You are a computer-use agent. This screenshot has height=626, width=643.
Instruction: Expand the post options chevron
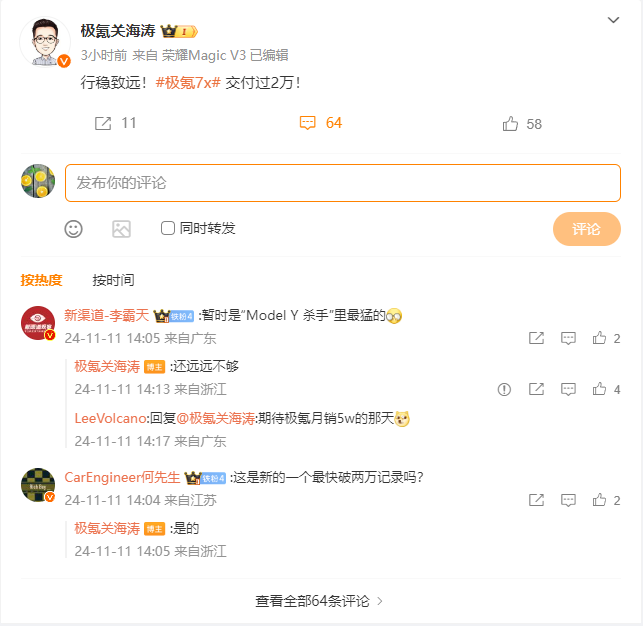613,20
